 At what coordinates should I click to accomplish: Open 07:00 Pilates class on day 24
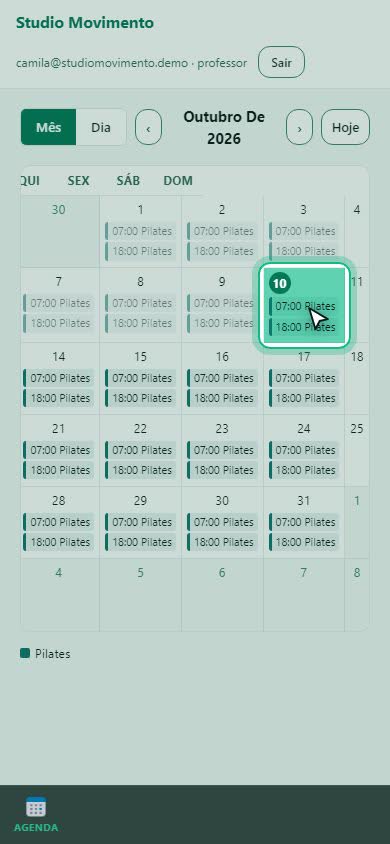click(304, 450)
